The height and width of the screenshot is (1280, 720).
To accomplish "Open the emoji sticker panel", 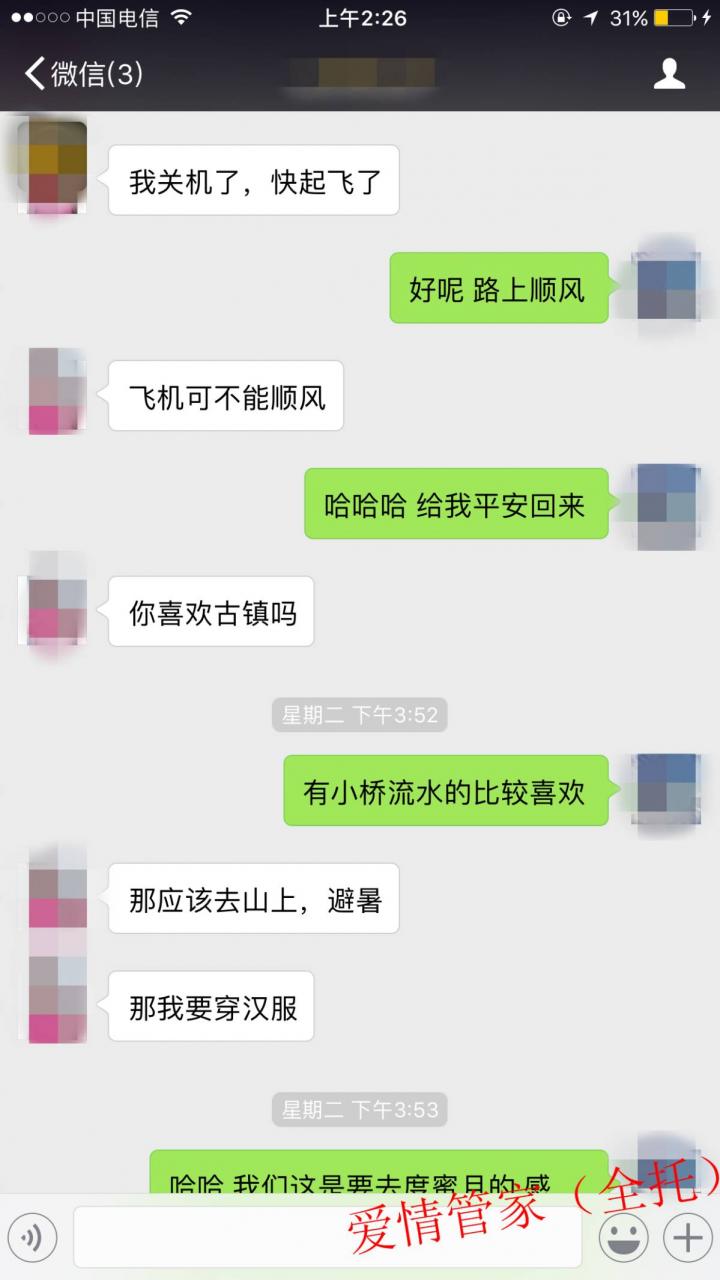I will (623, 1238).
